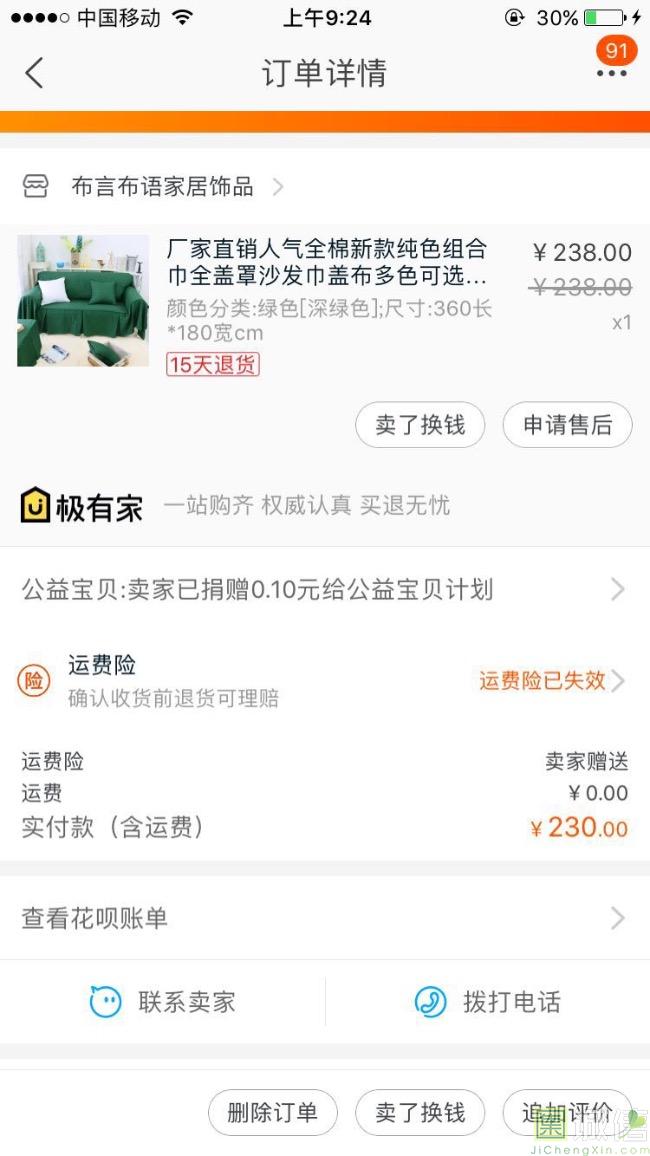This screenshot has width=650, height=1156.
Task: Open the 布言布语家居饰品 store page
Action: tap(163, 187)
